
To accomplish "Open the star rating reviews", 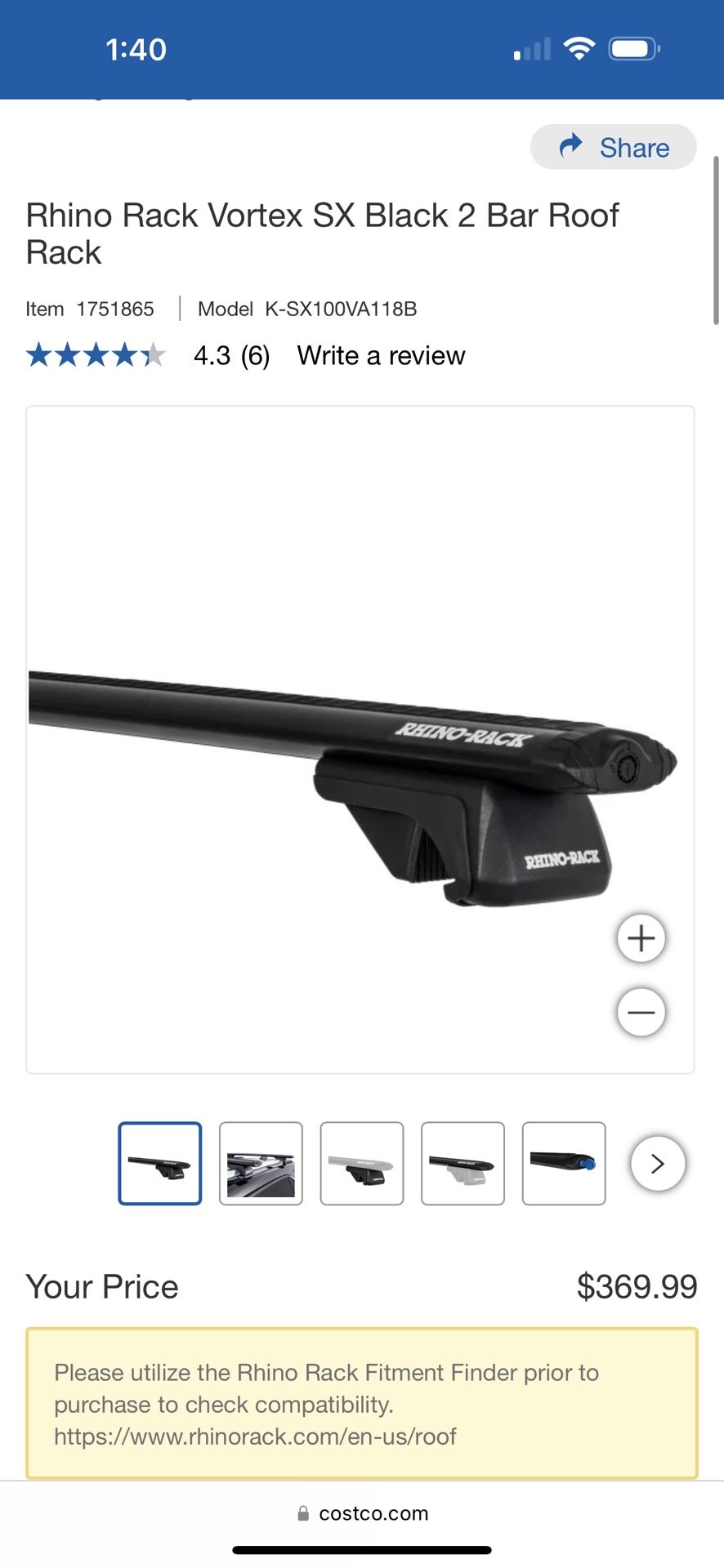I will click(96, 355).
